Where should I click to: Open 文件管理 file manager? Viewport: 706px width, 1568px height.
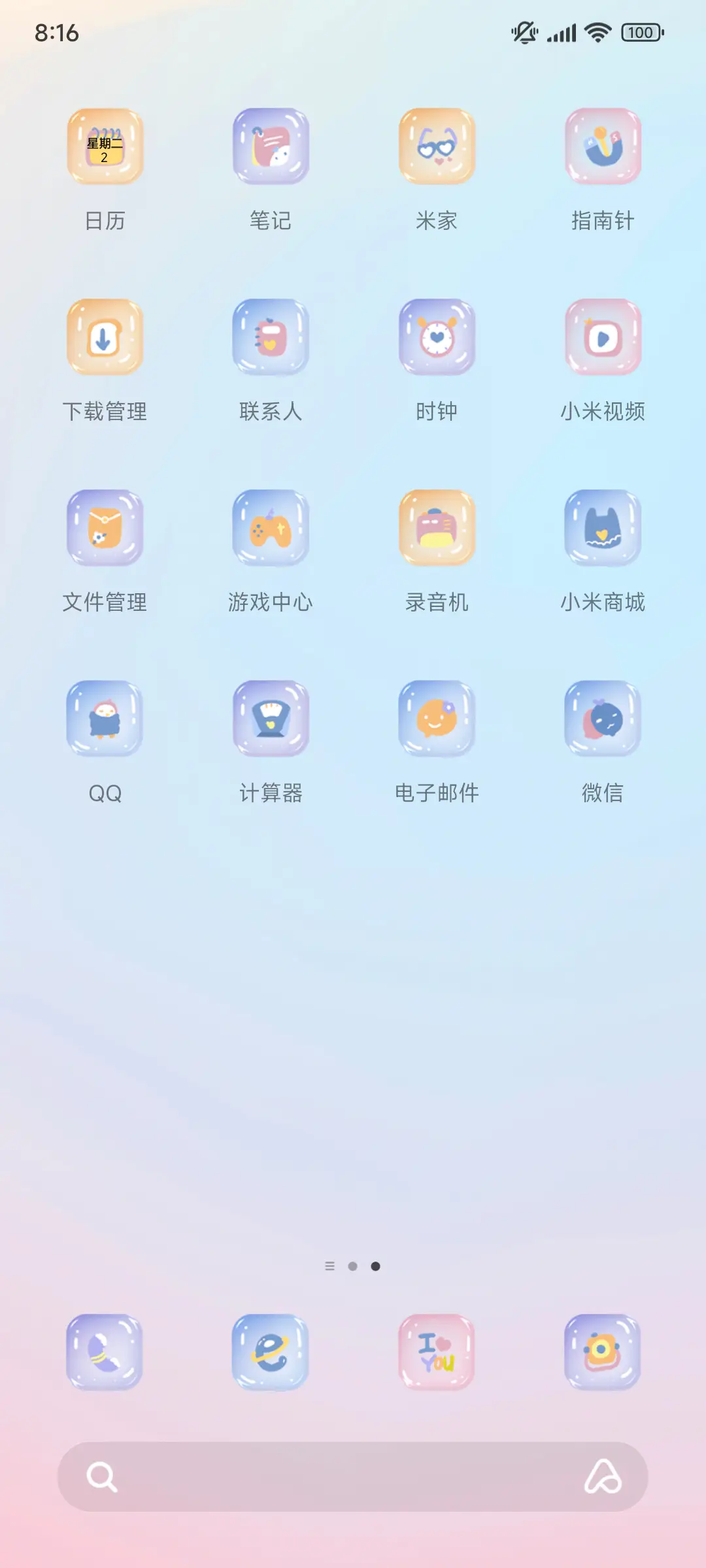105,527
